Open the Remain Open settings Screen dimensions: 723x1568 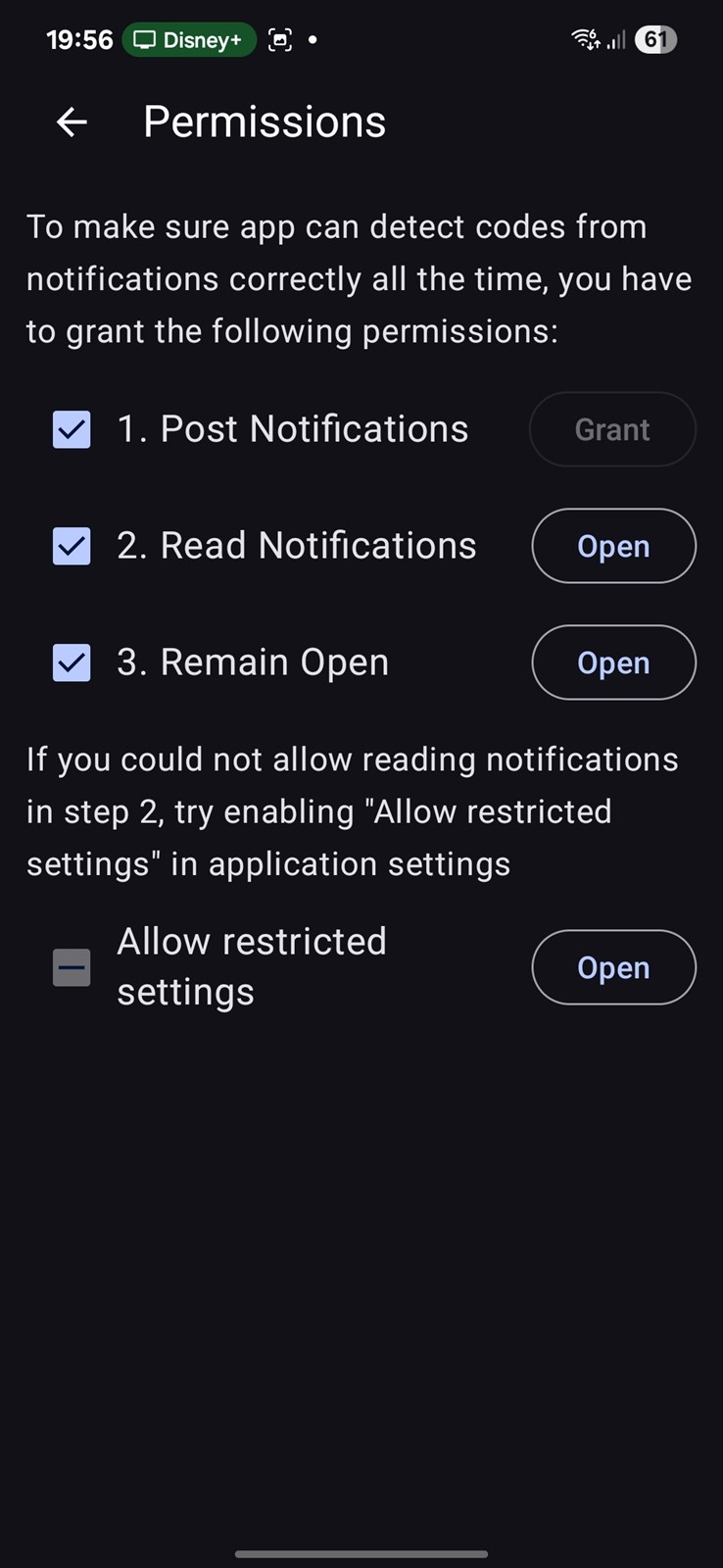click(613, 662)
